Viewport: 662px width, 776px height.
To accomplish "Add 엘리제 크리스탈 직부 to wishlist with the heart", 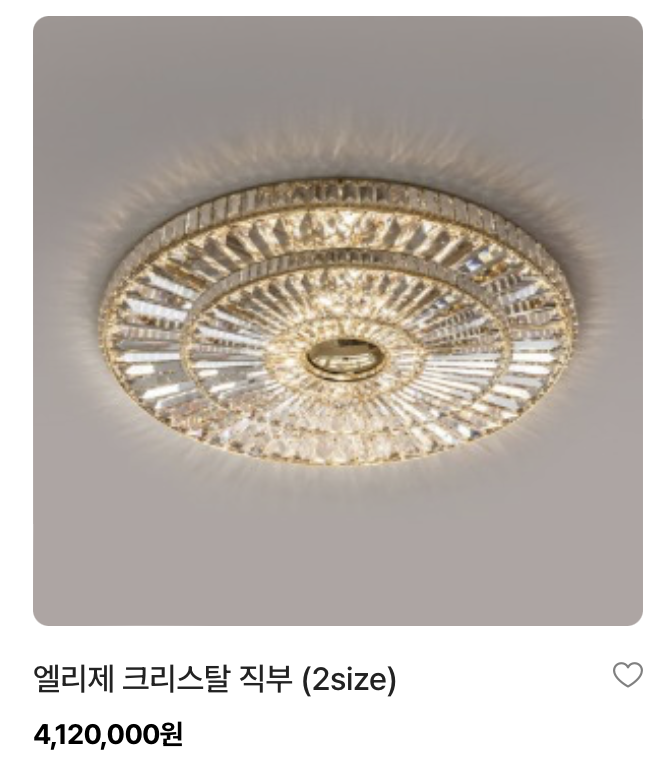I will click(x=627, y=676).
